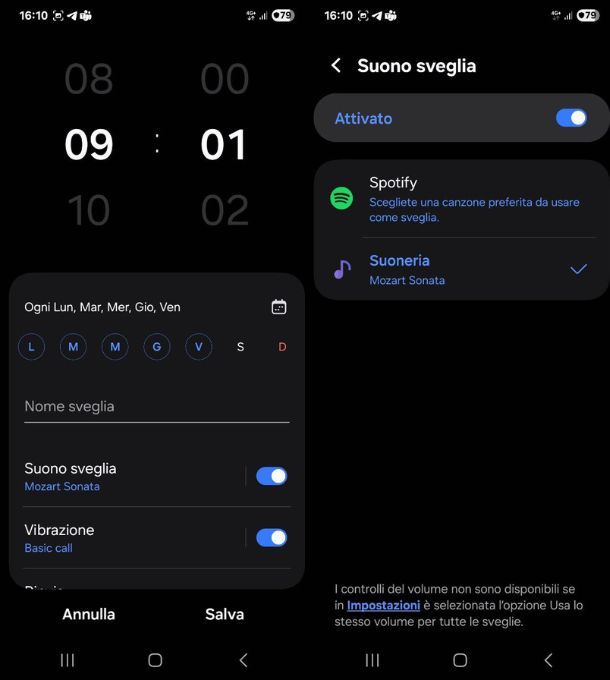Deselect the V (Friday) day chip
The height and width of the screenshot is (680, 610).
198,347
